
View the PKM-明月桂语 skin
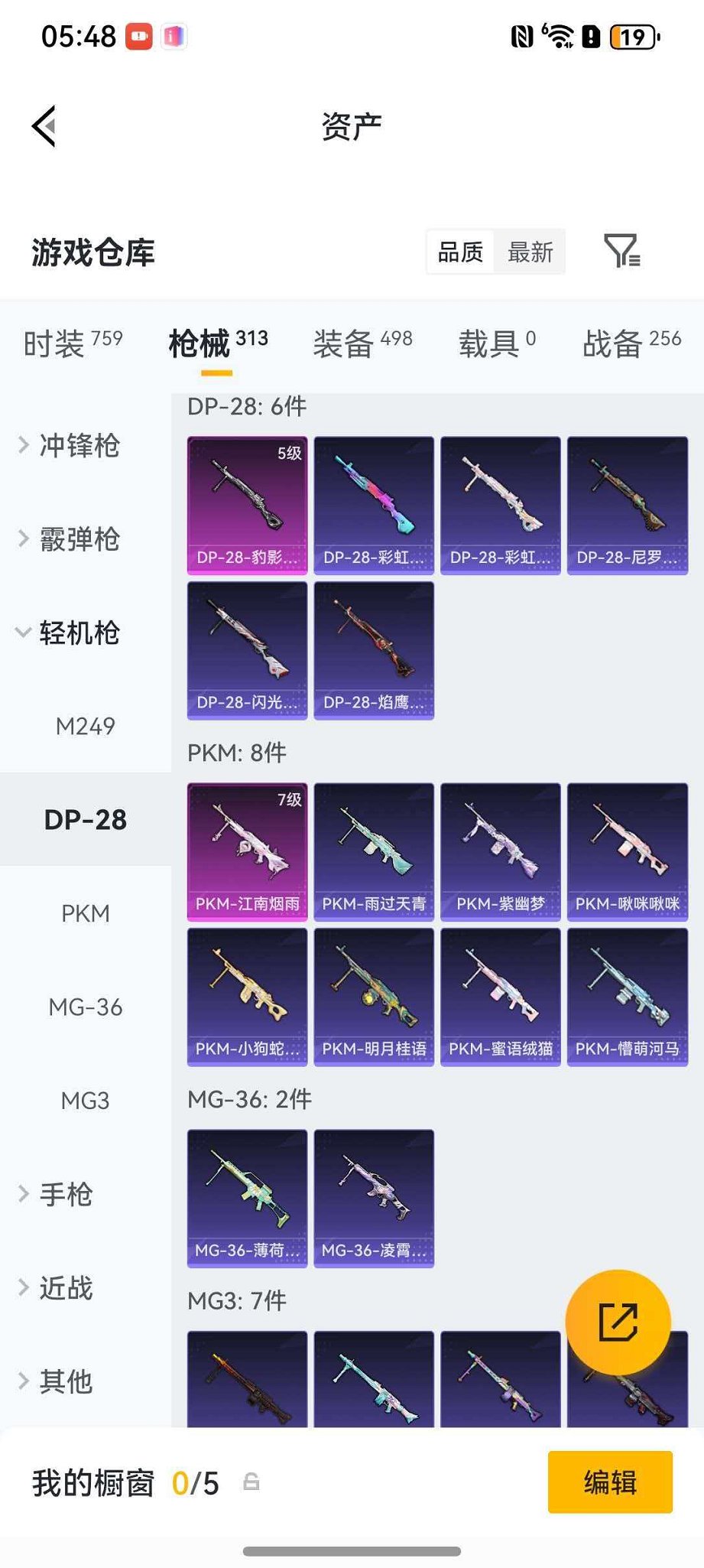point(374,997)
